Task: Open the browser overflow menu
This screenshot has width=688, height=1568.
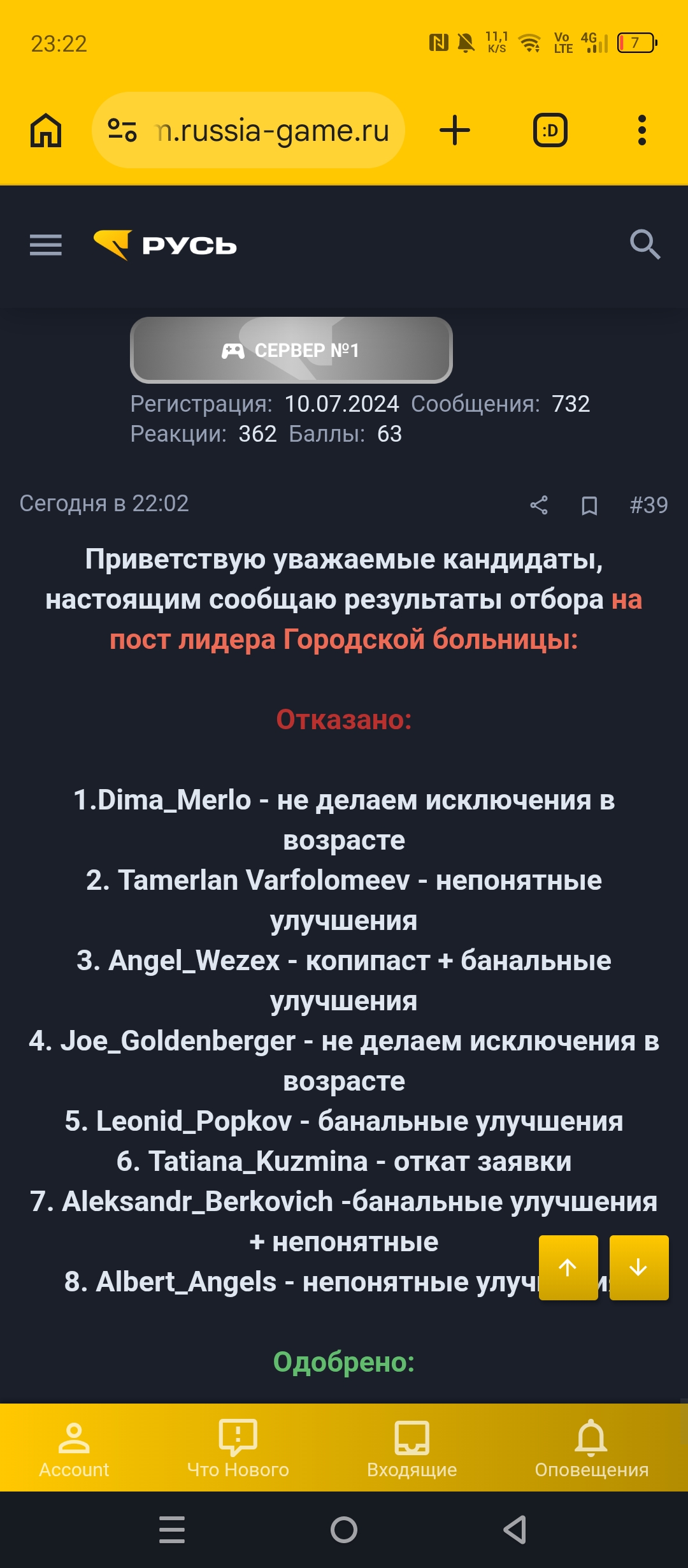Action: click(x=641, y=131)
